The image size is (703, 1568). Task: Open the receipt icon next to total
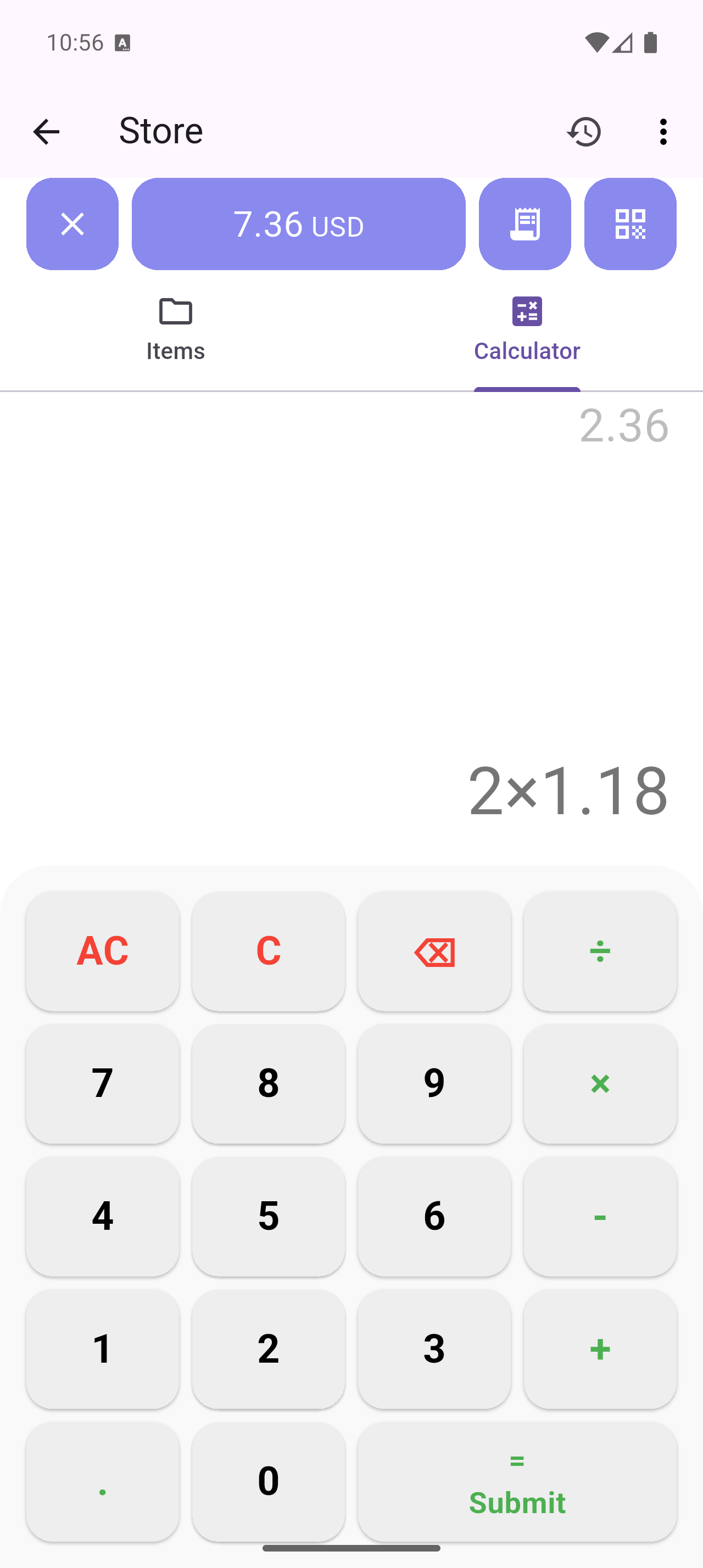click(525, 223)
